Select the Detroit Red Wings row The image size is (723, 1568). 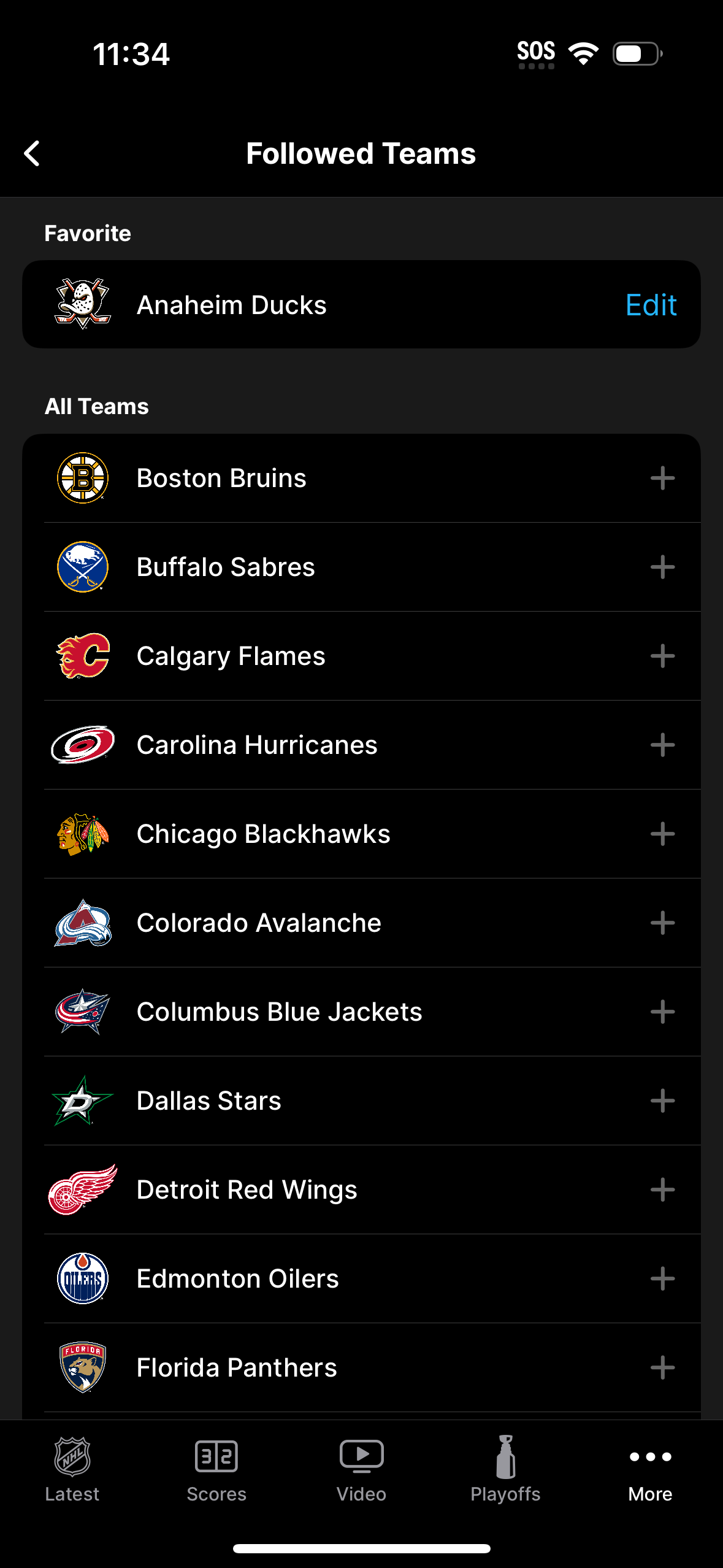pyautogui.click(x=307, y=1189)
